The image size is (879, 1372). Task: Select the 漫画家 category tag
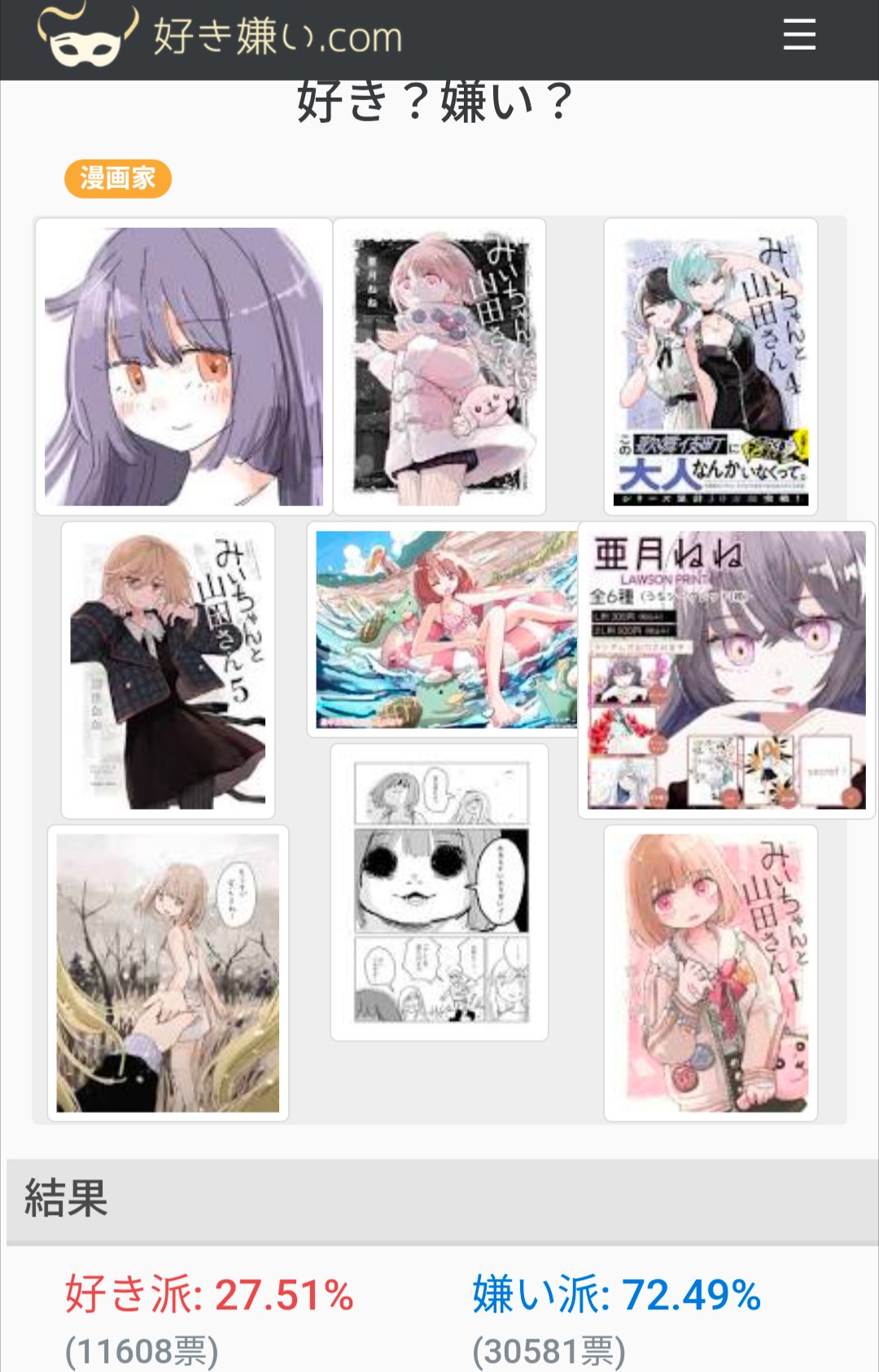click(118, 178)
